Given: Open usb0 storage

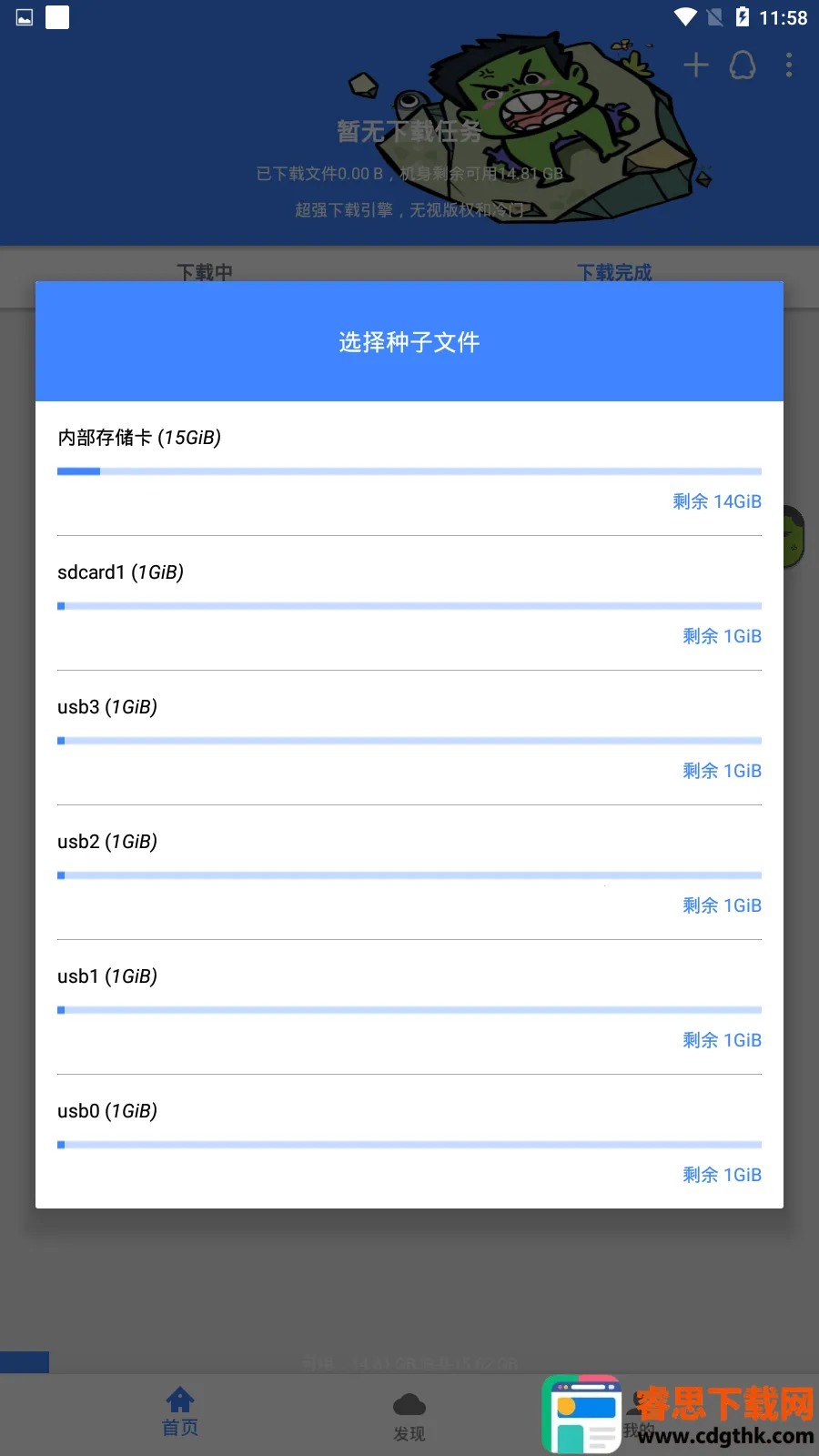Looking at the screenshot, I should (x=409, y=1141).
